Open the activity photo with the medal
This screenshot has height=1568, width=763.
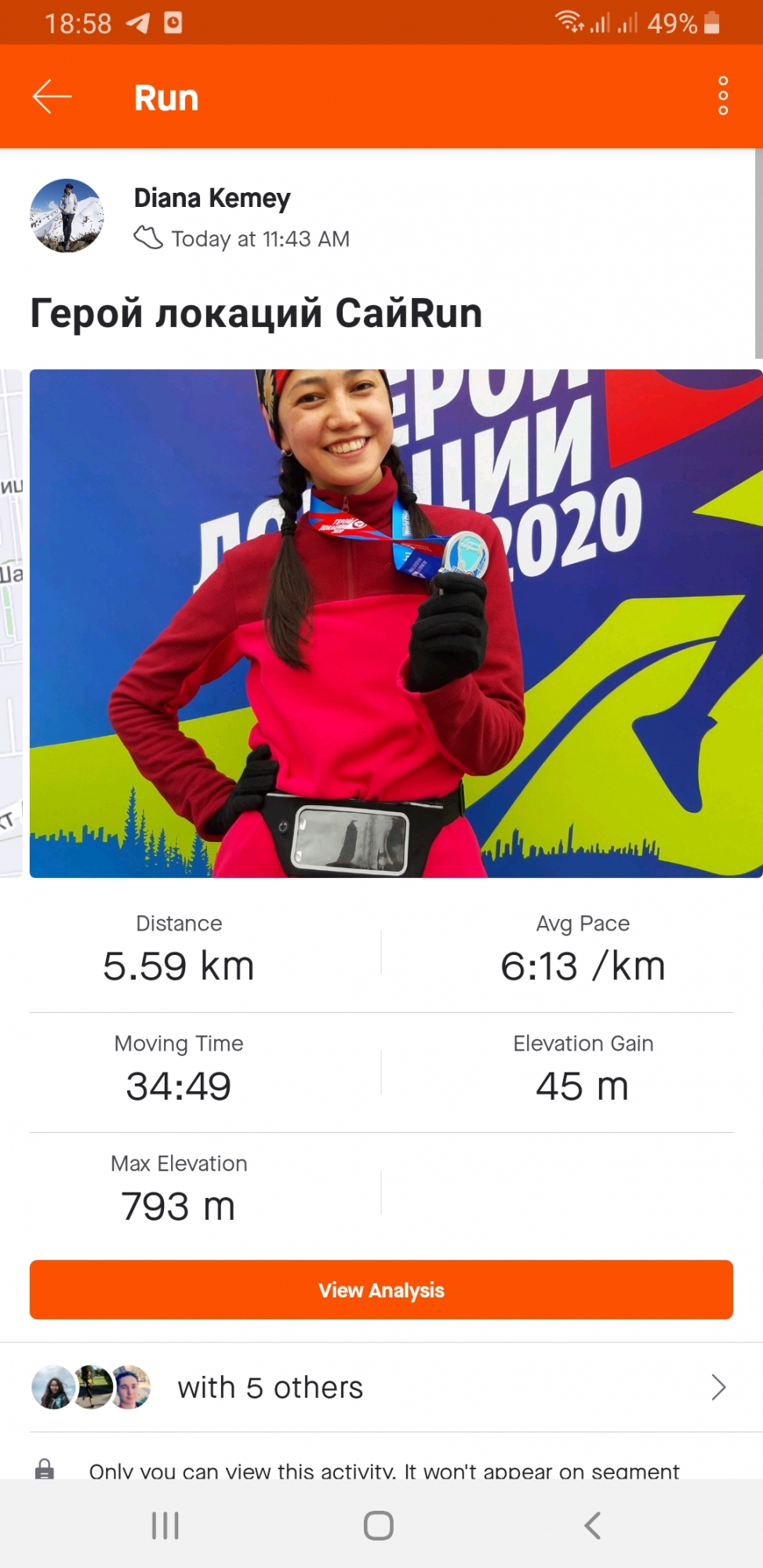(396, 623)
